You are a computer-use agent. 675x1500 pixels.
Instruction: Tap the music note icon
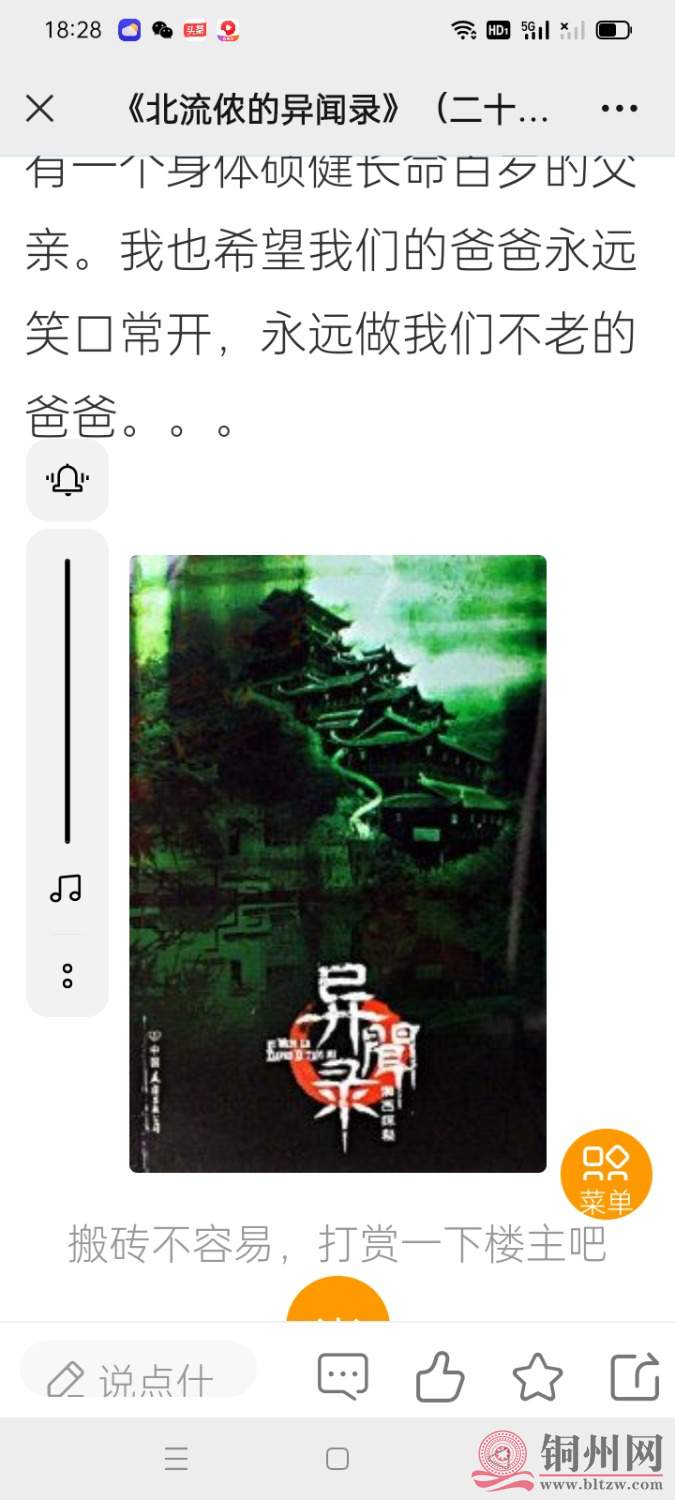pos(66,888)
